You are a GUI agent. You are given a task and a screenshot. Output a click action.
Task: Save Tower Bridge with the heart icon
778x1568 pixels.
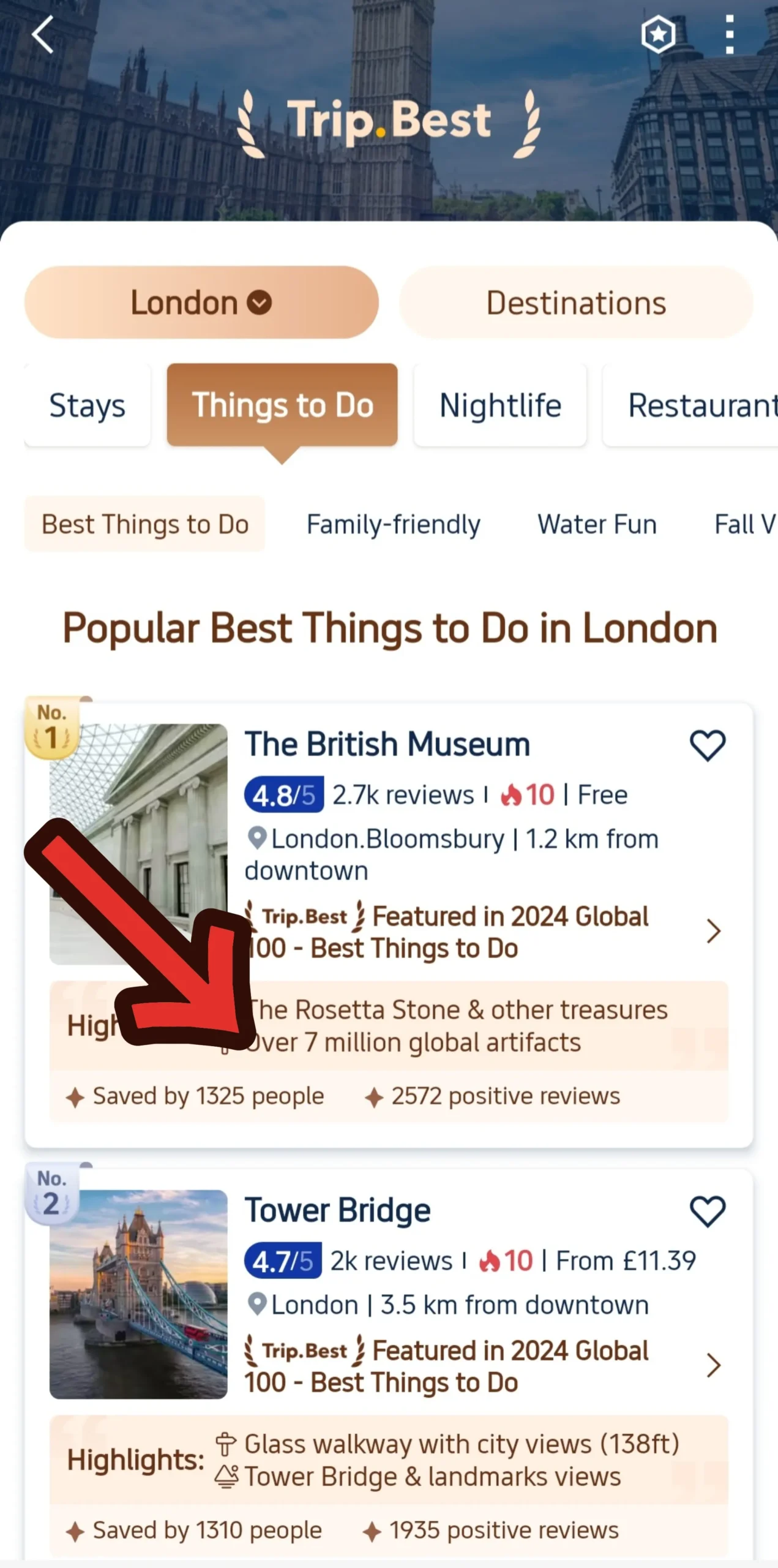pyautogui.click(x=707, y=1211)
